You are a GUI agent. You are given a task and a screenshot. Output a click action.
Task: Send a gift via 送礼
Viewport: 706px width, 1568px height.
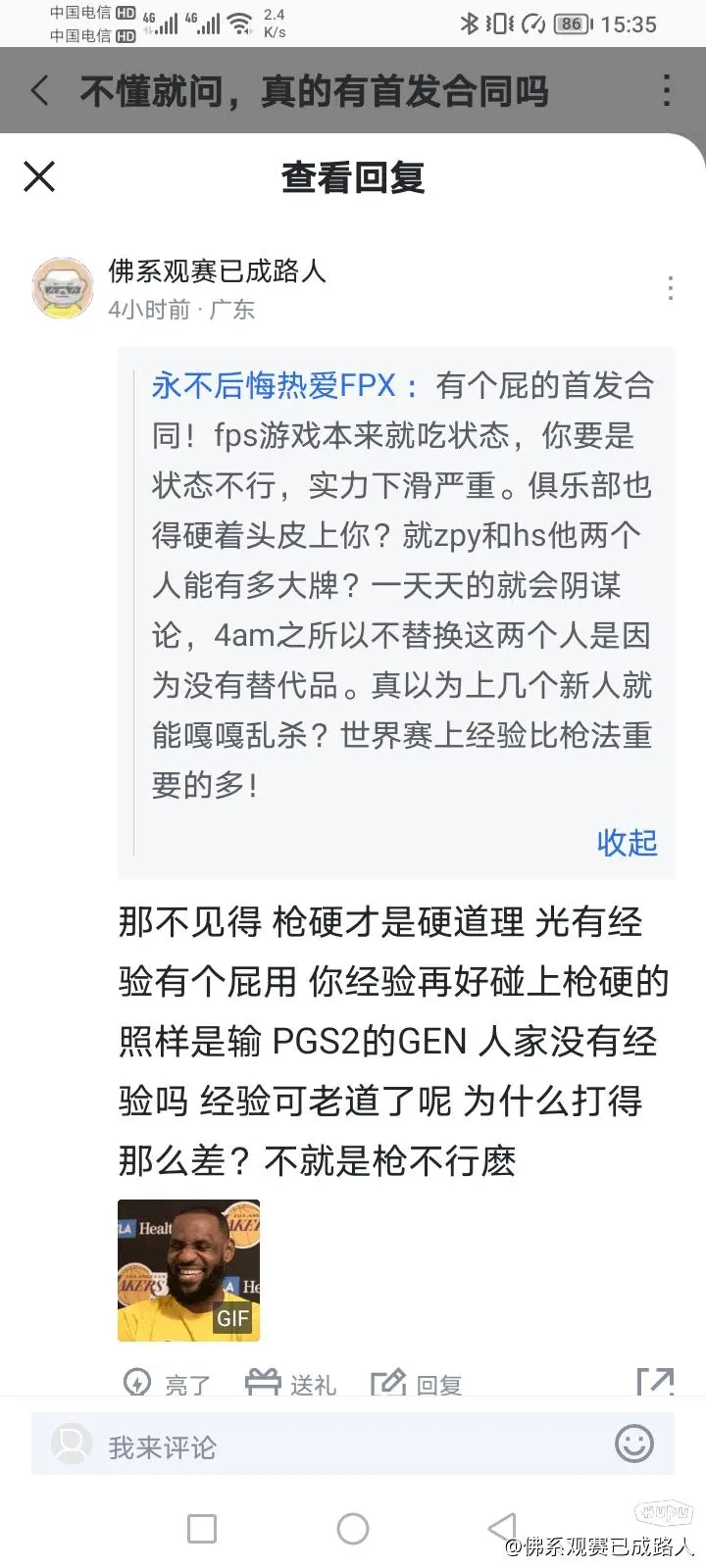pos(290,1384)
